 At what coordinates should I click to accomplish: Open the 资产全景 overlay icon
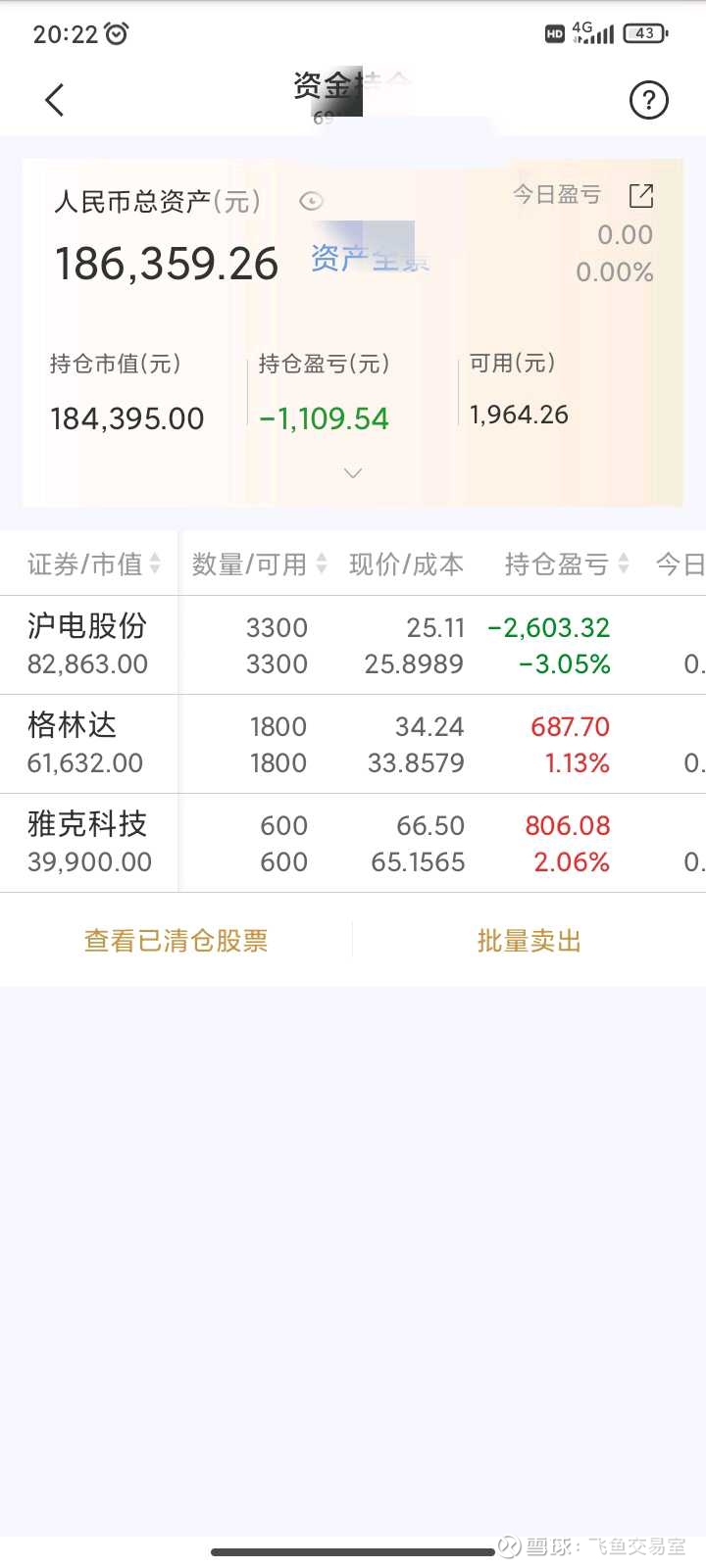click(368, 259)
